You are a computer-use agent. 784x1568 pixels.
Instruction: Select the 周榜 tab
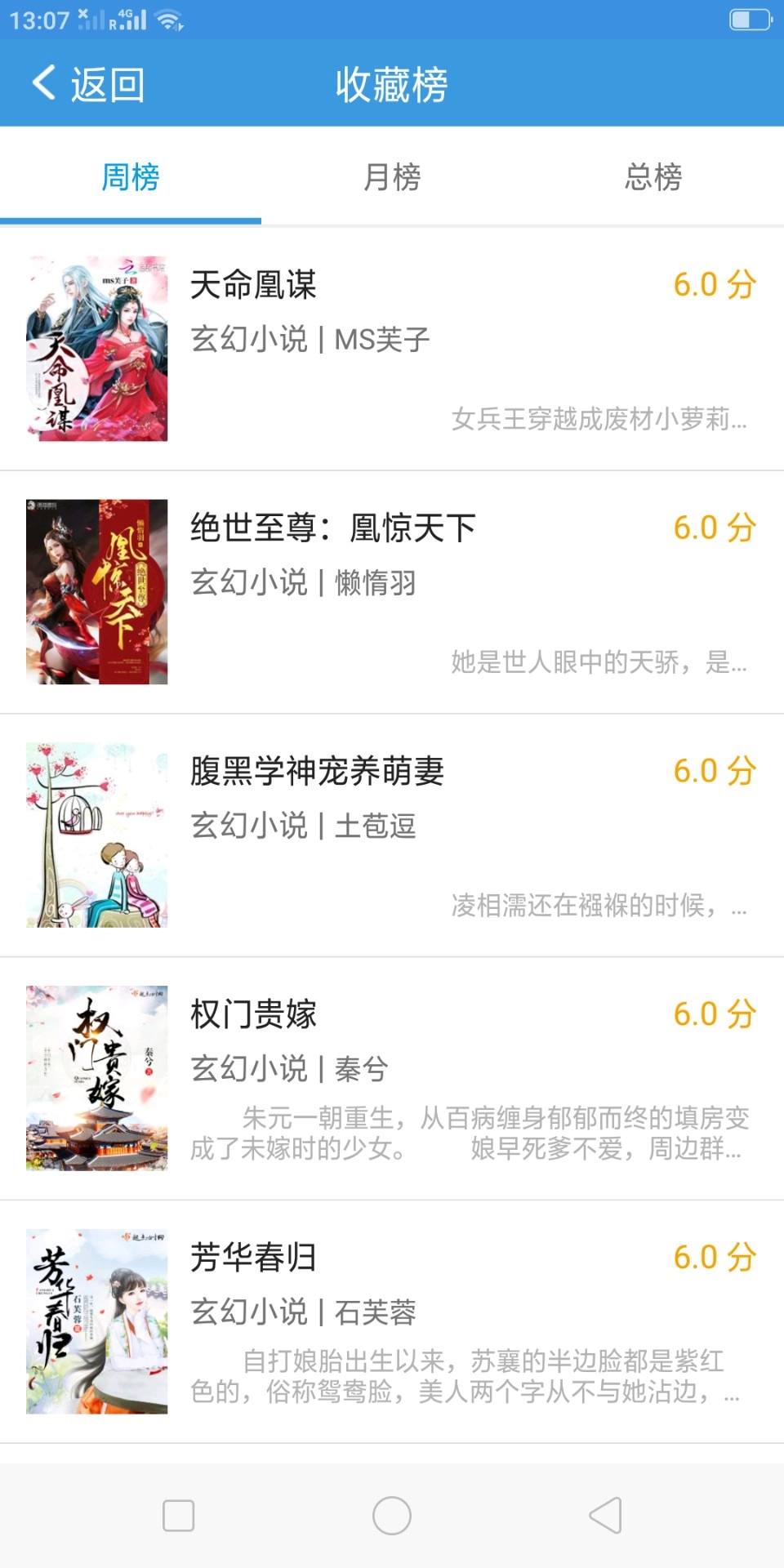tap(131, 178)
